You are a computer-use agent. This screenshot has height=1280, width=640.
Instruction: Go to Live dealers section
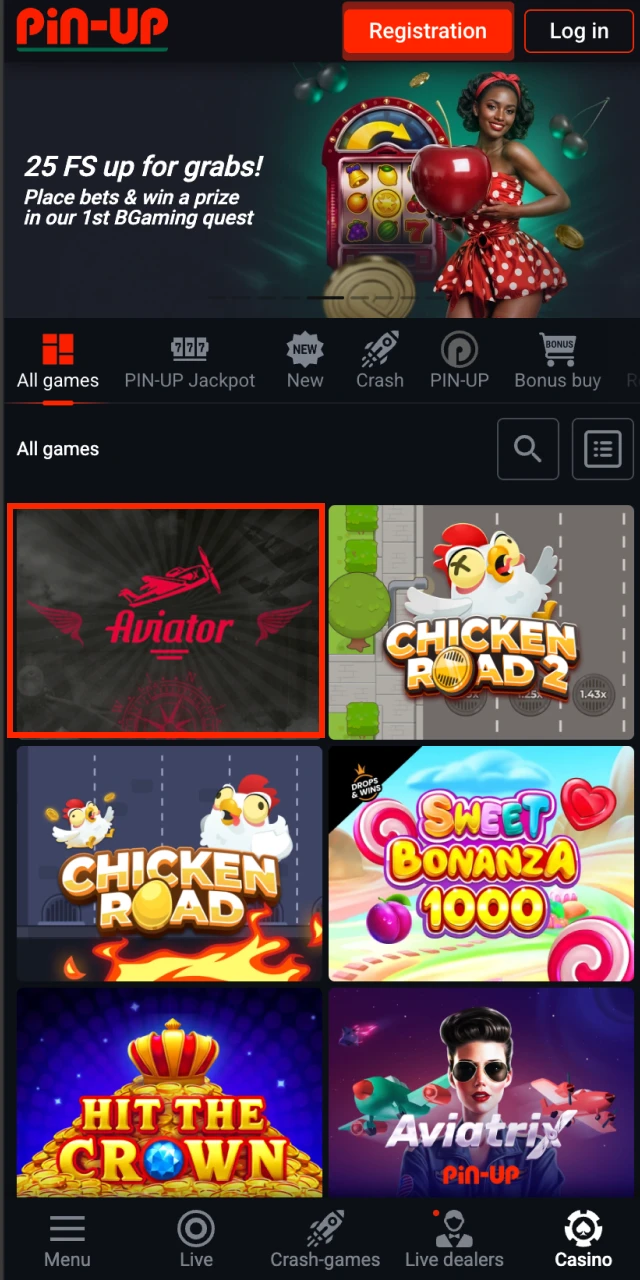tap(454, 1240)
